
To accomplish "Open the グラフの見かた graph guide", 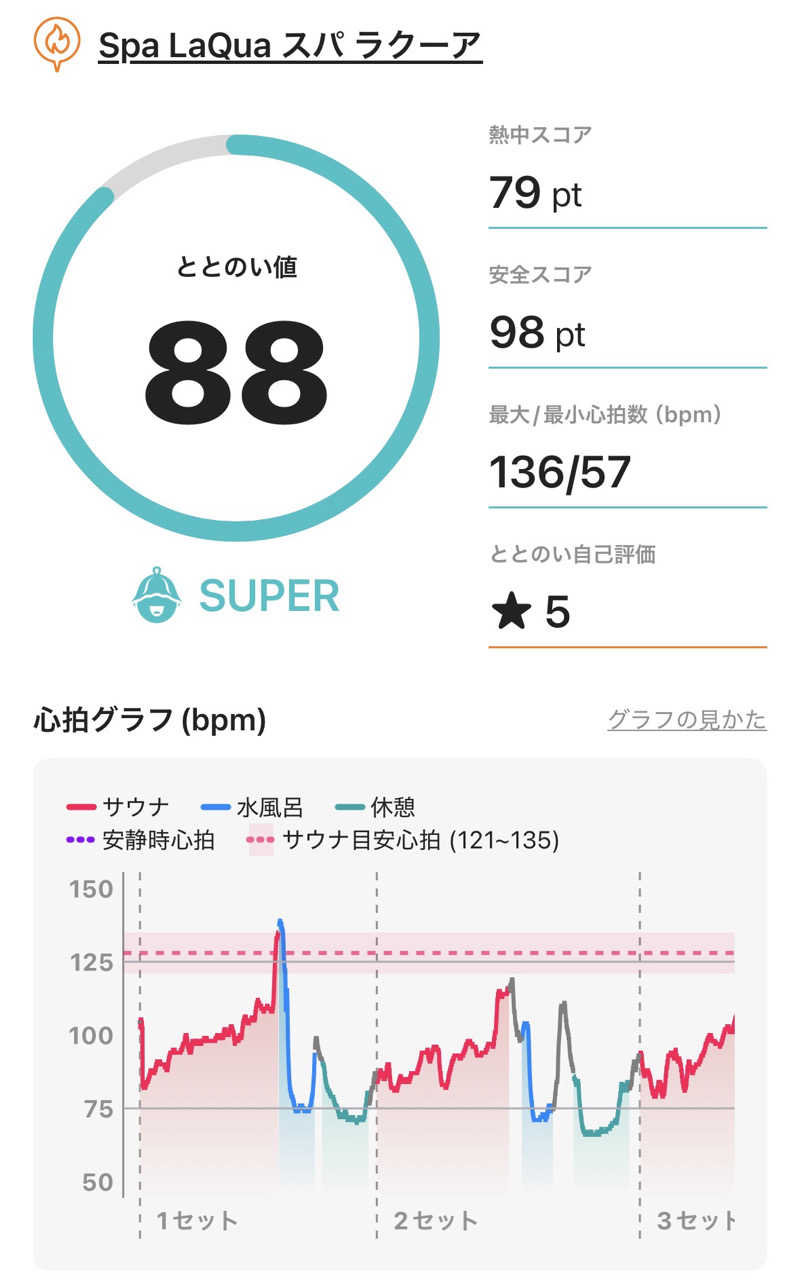I will point(686,719).
